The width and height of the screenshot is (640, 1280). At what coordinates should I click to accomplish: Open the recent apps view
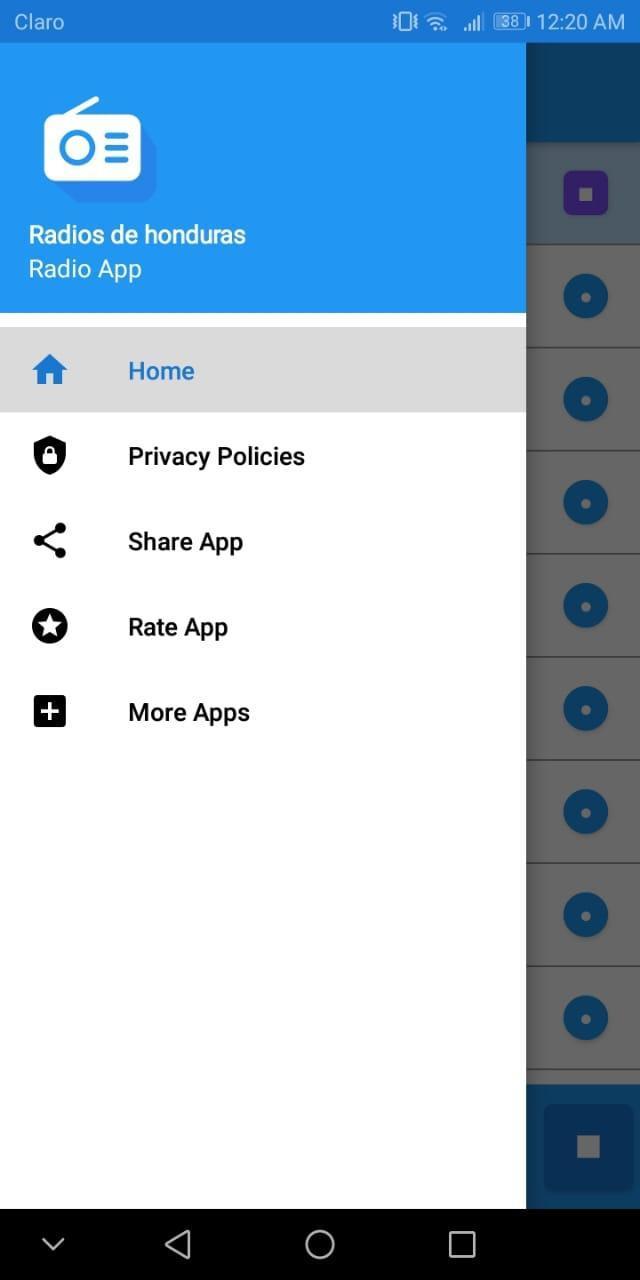(461, 1244)
